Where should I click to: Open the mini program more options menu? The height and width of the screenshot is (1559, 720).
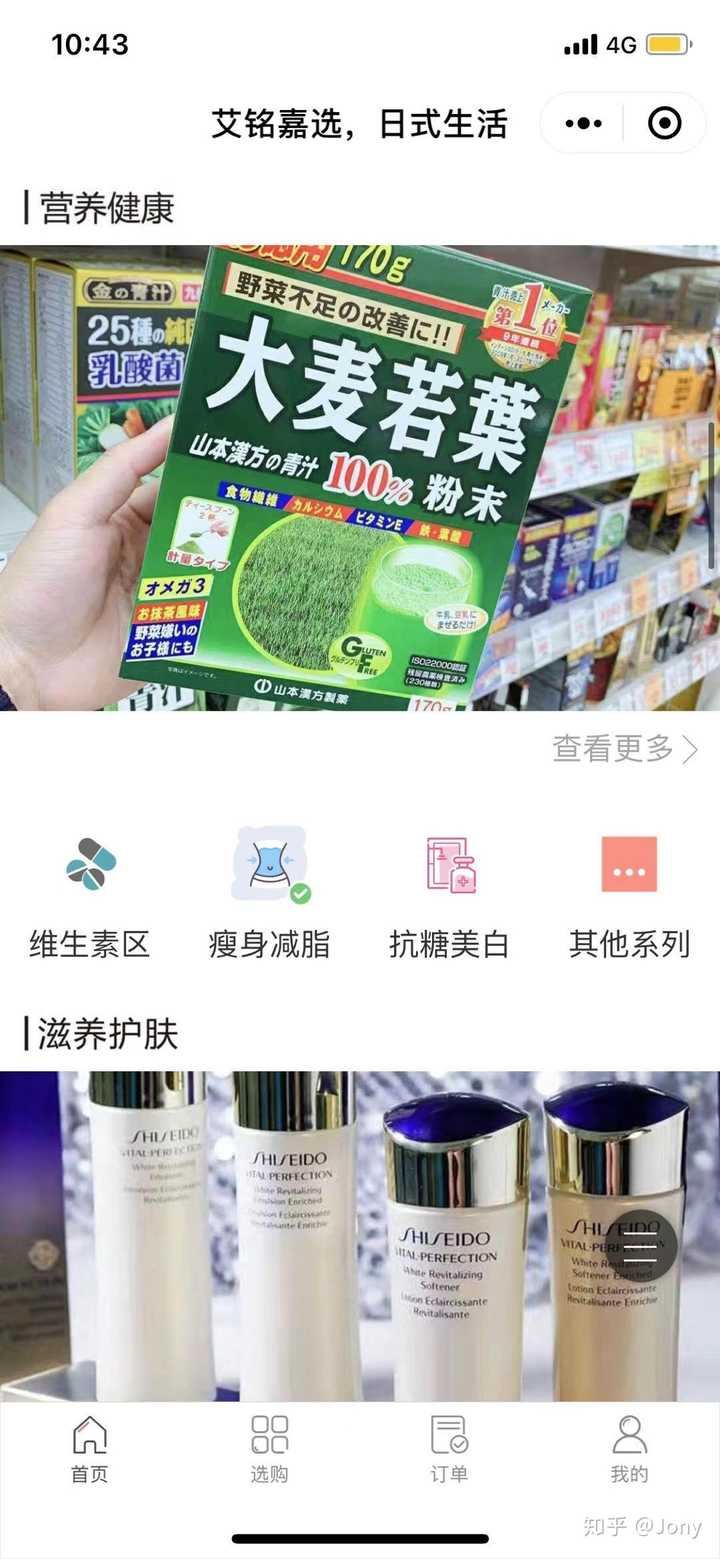[584, 124]
